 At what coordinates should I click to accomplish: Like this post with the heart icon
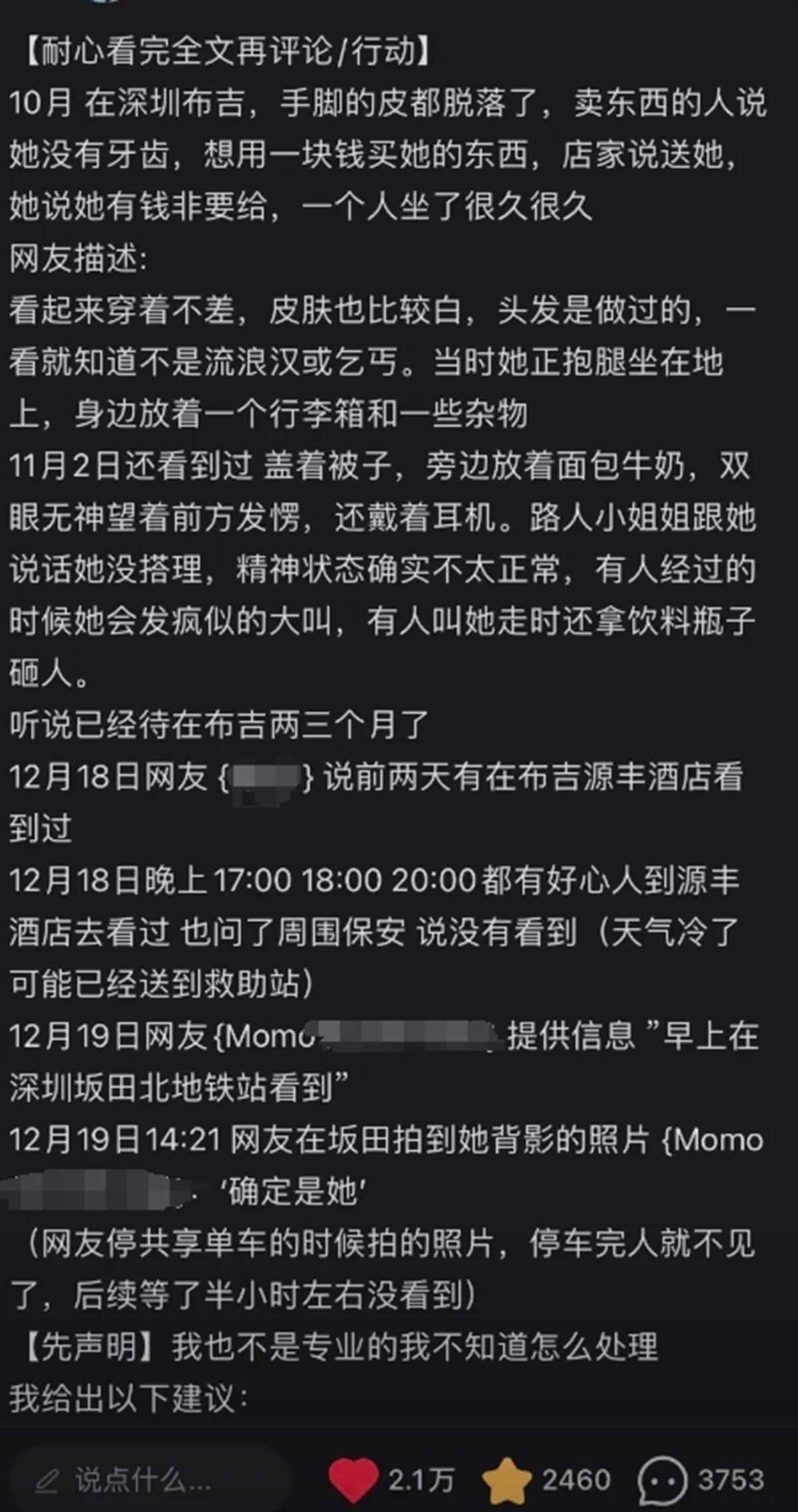353,1480
